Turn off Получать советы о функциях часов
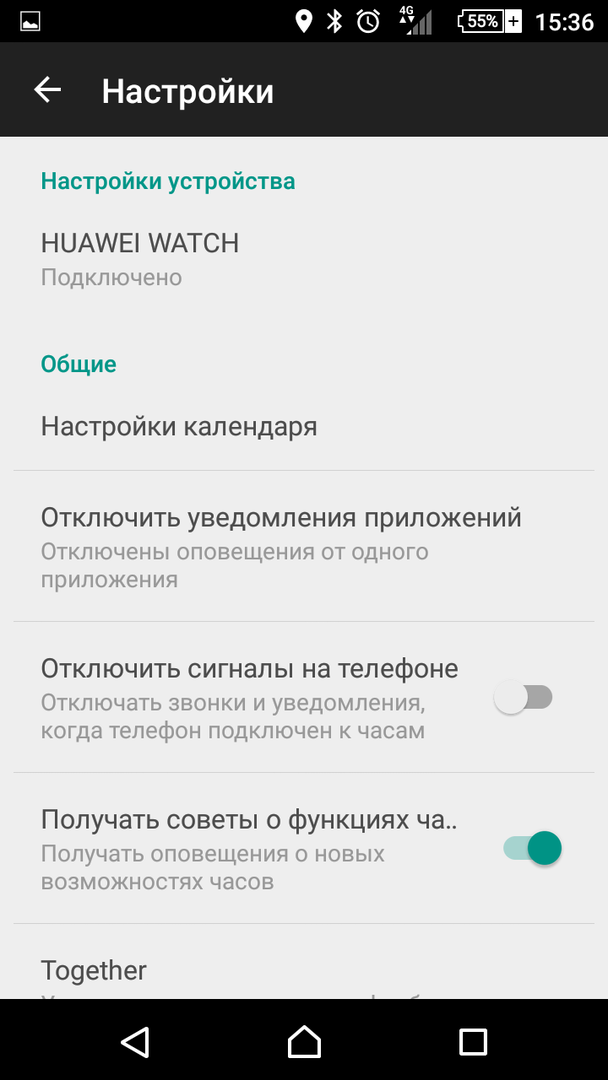608x1080 pixels. click(x=532, y=849)
